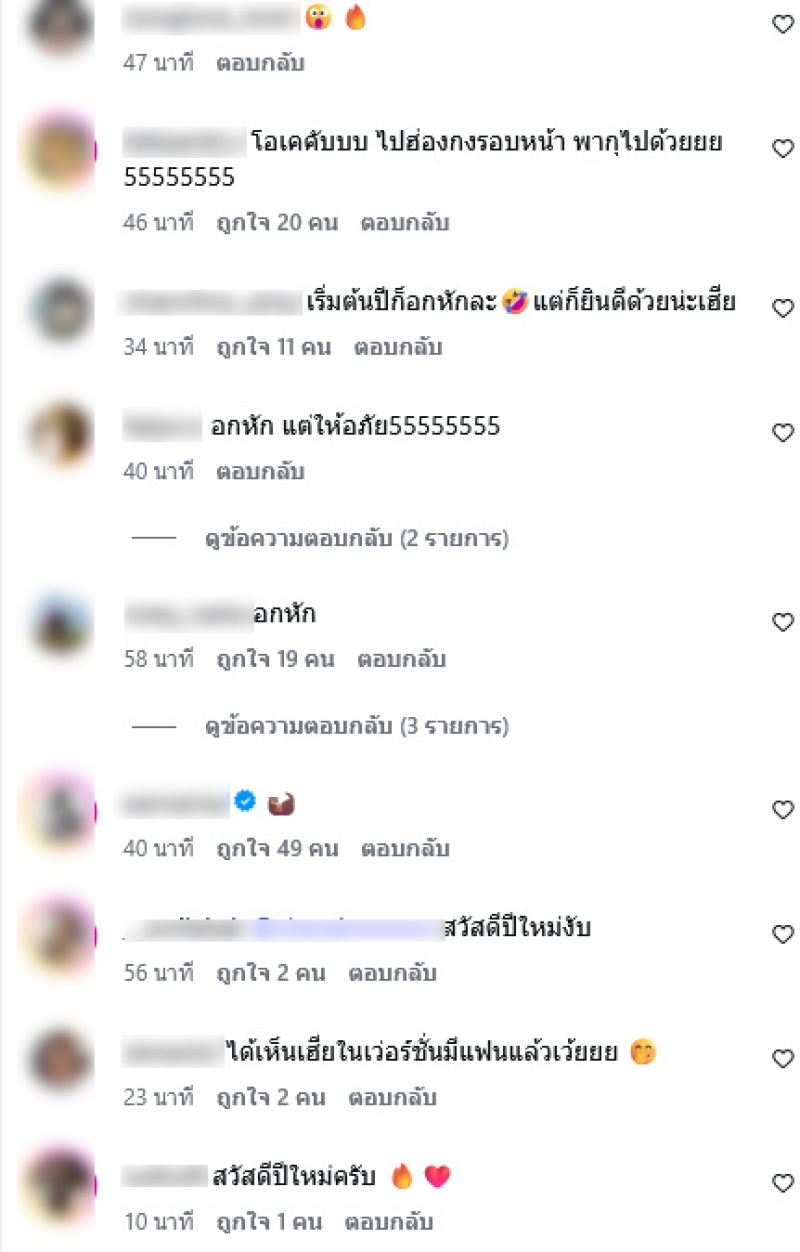Like the top comment with the fire emoji

(x=783, y=25)
